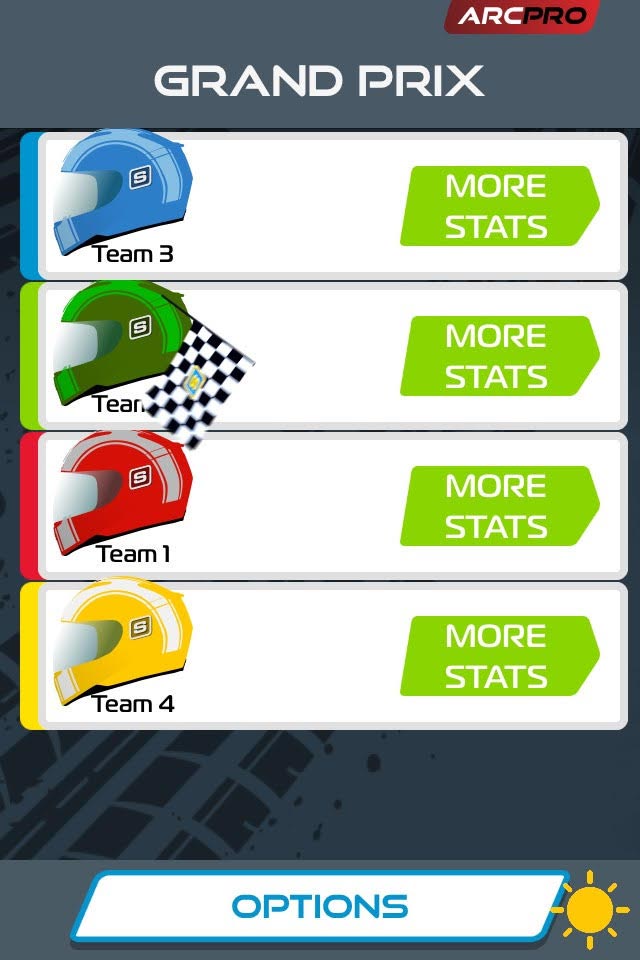View more stats for Team 3
This screenshot has height=960, width=640.
[x=497, y=206]
